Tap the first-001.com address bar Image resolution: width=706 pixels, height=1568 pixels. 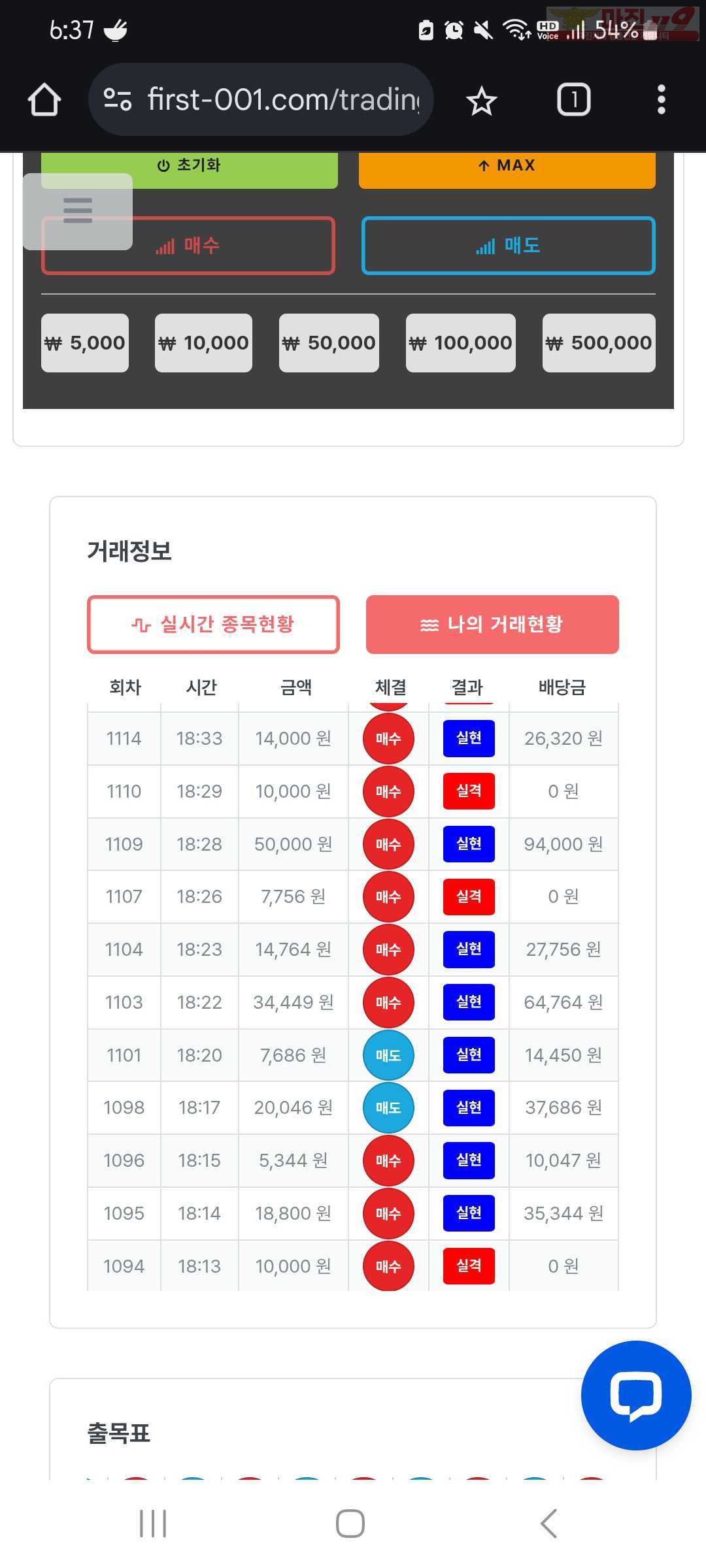tap(261, 99)
